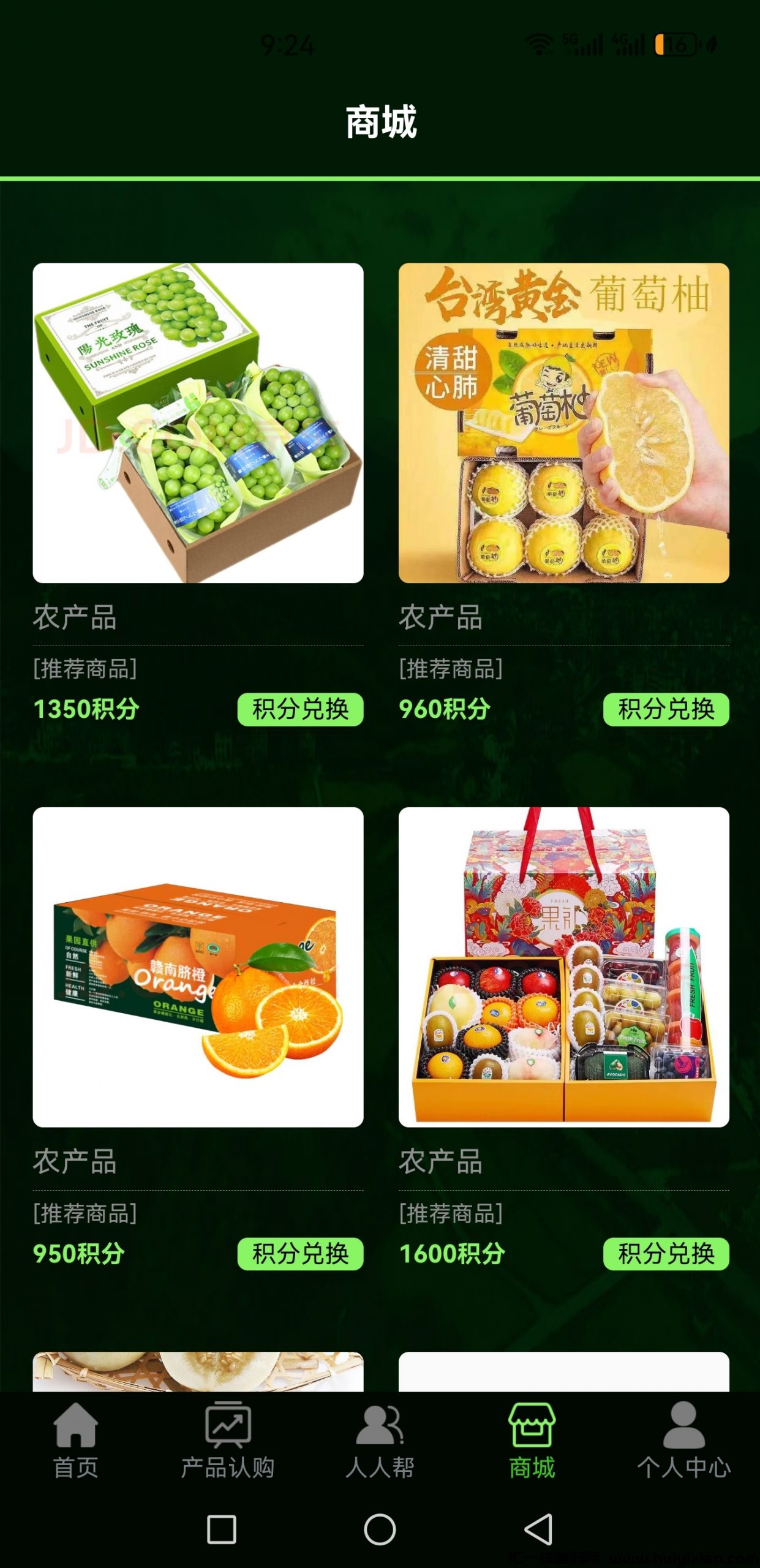
Task: Redeem the 1350积分 item with 积分兑换
Action: coord(300,709)
